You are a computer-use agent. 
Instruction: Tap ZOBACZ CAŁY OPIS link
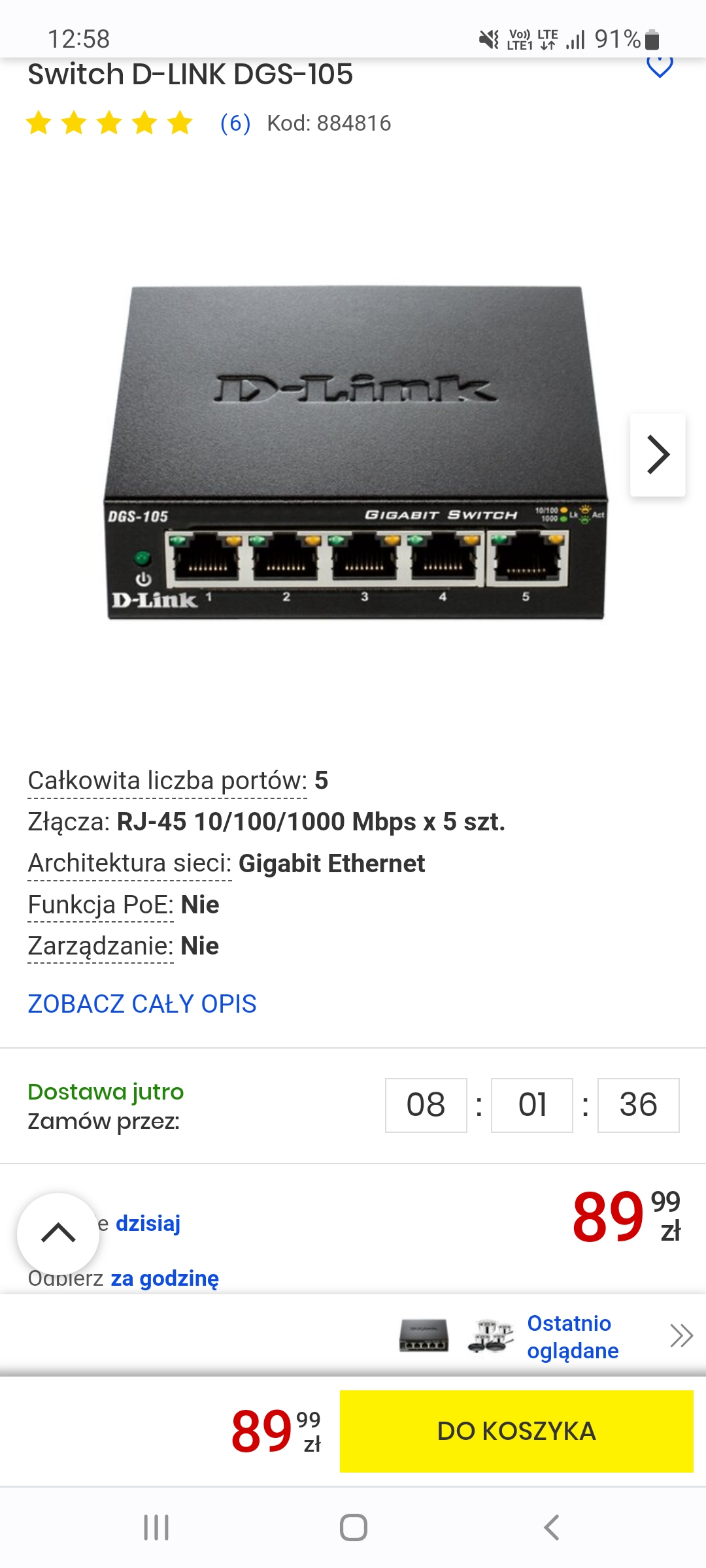coord(142,1004)
